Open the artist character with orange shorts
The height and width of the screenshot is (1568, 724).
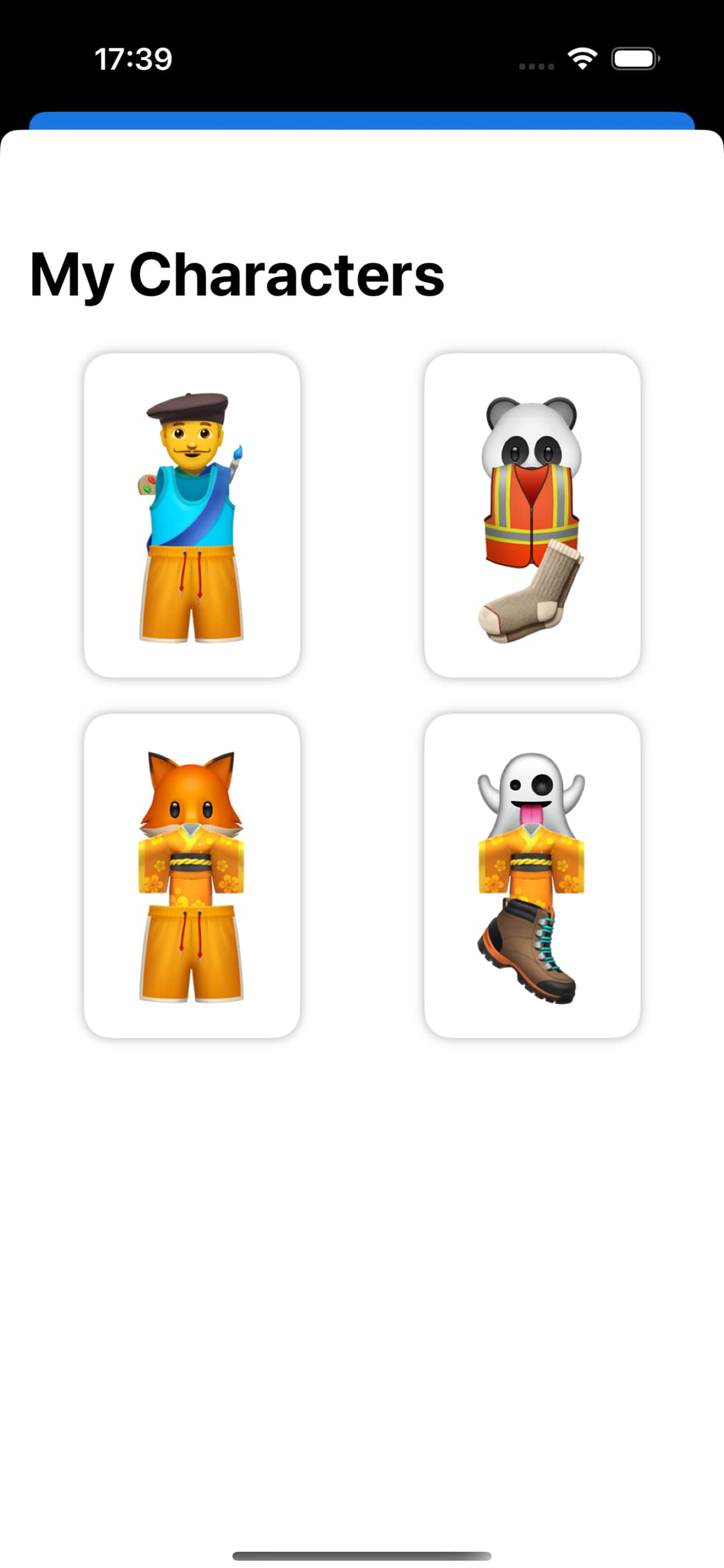[192, 515]
